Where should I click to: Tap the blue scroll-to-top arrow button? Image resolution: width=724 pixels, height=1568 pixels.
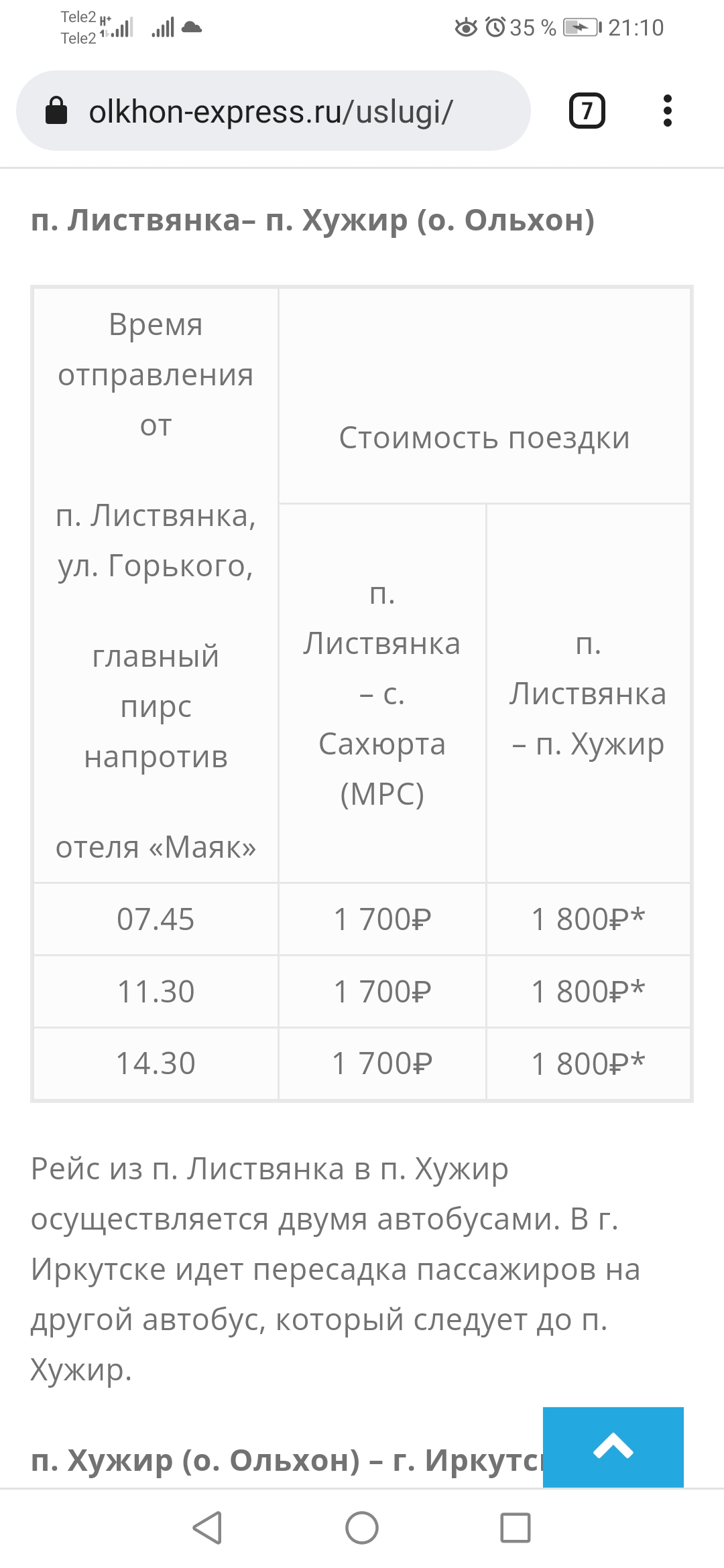pyautogui.click(x=613, y=1447)
